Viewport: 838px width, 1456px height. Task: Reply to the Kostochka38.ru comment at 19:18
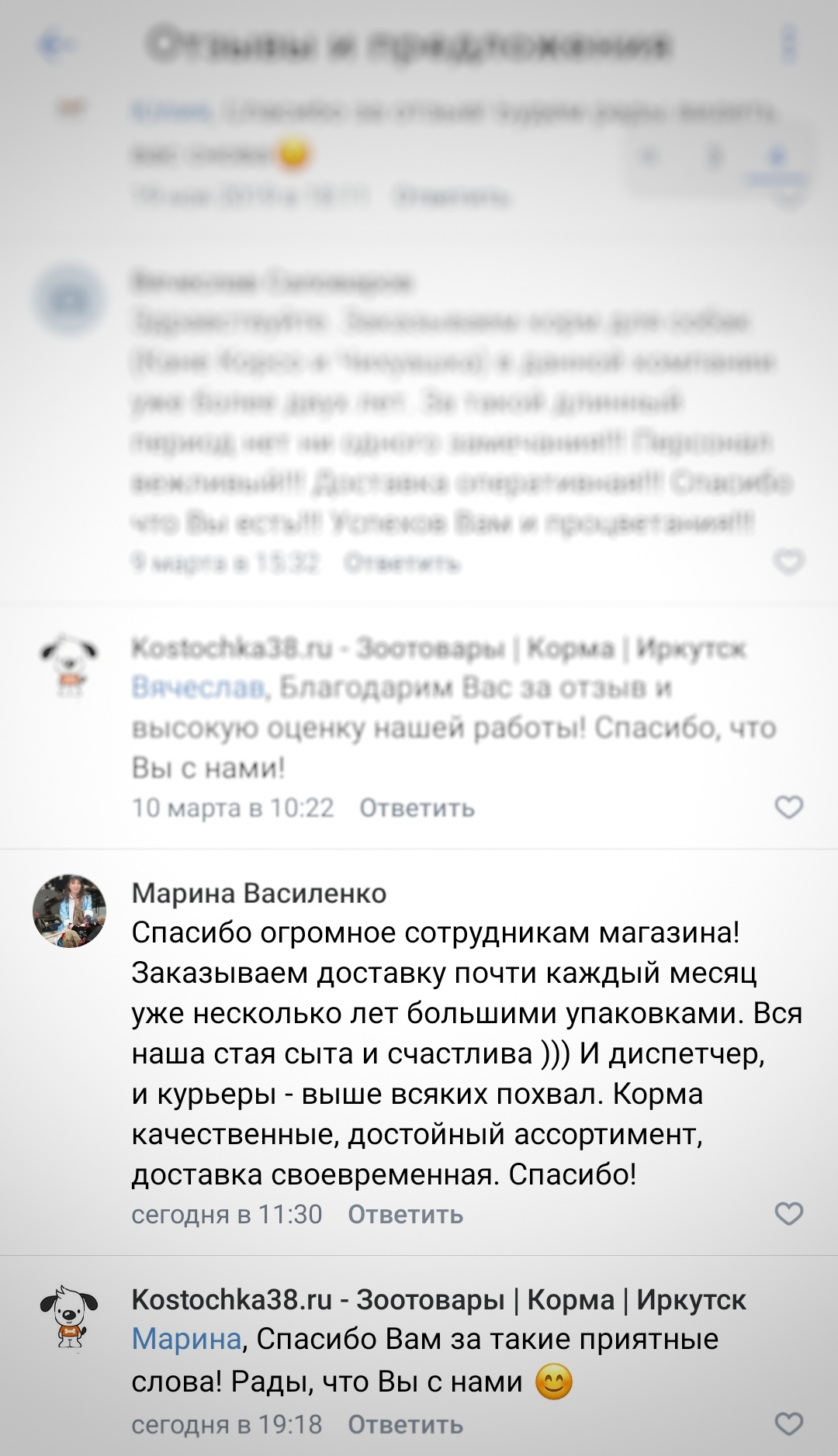point(405,1425)
